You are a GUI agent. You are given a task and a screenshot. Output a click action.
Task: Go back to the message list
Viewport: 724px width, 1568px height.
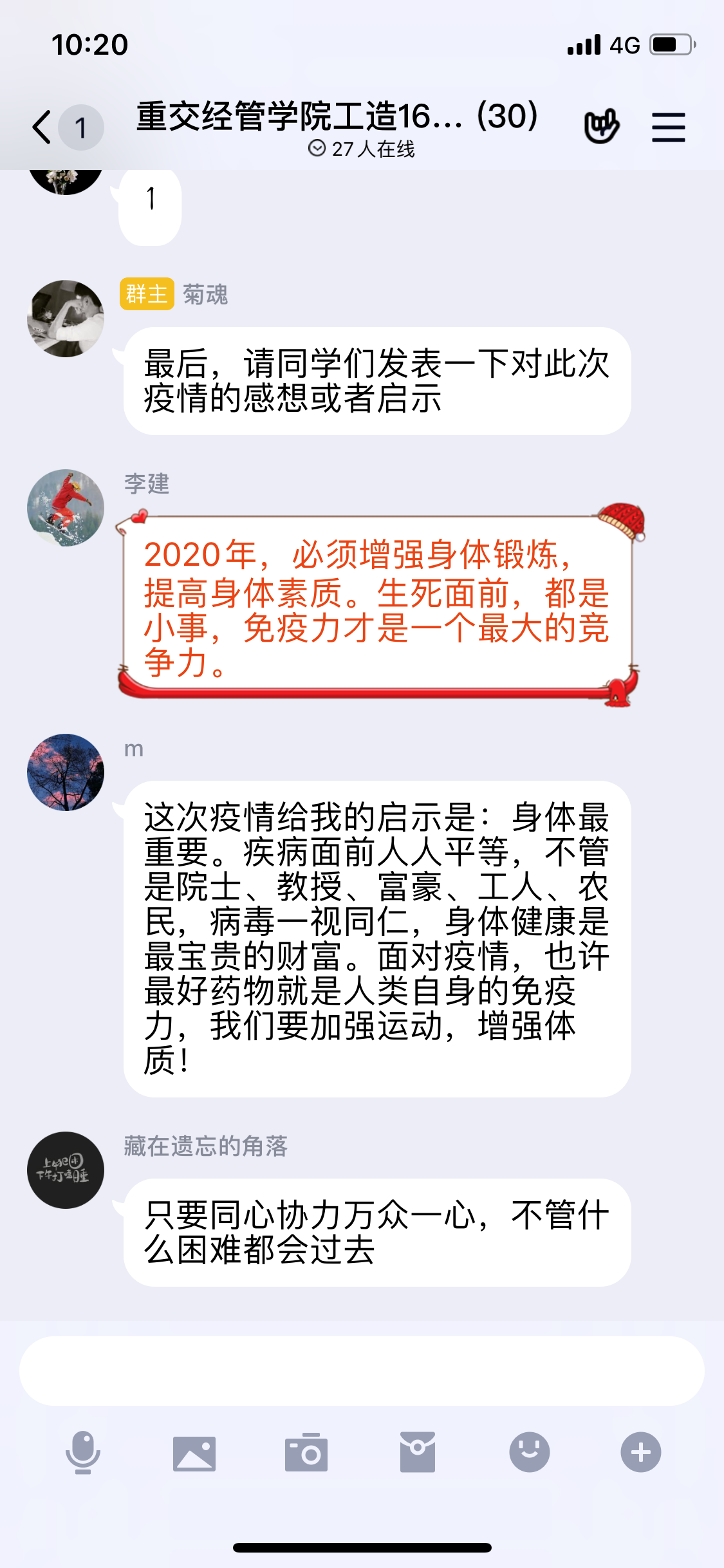(x=42, y=127)
